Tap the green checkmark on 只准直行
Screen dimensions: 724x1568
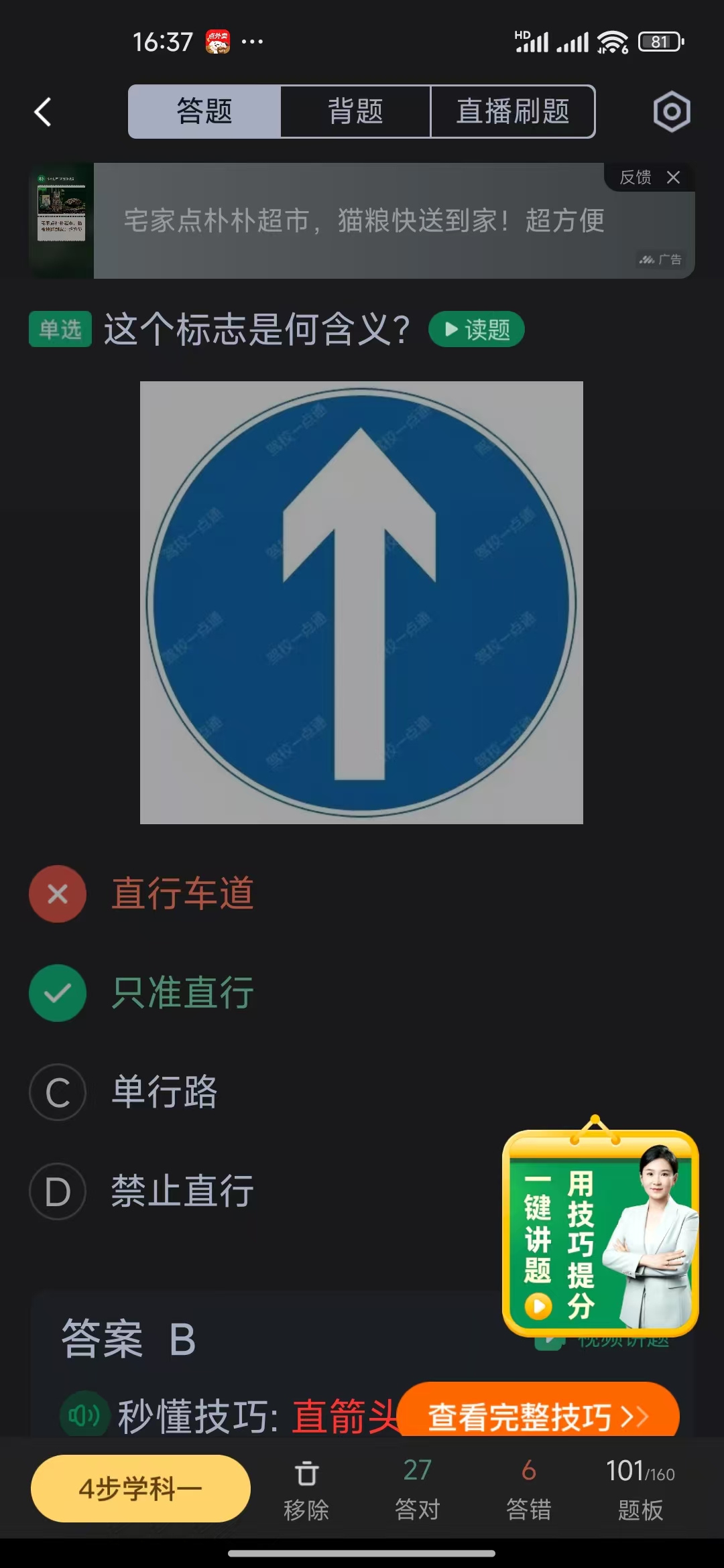pyautogui.click(x=58, y=994)
